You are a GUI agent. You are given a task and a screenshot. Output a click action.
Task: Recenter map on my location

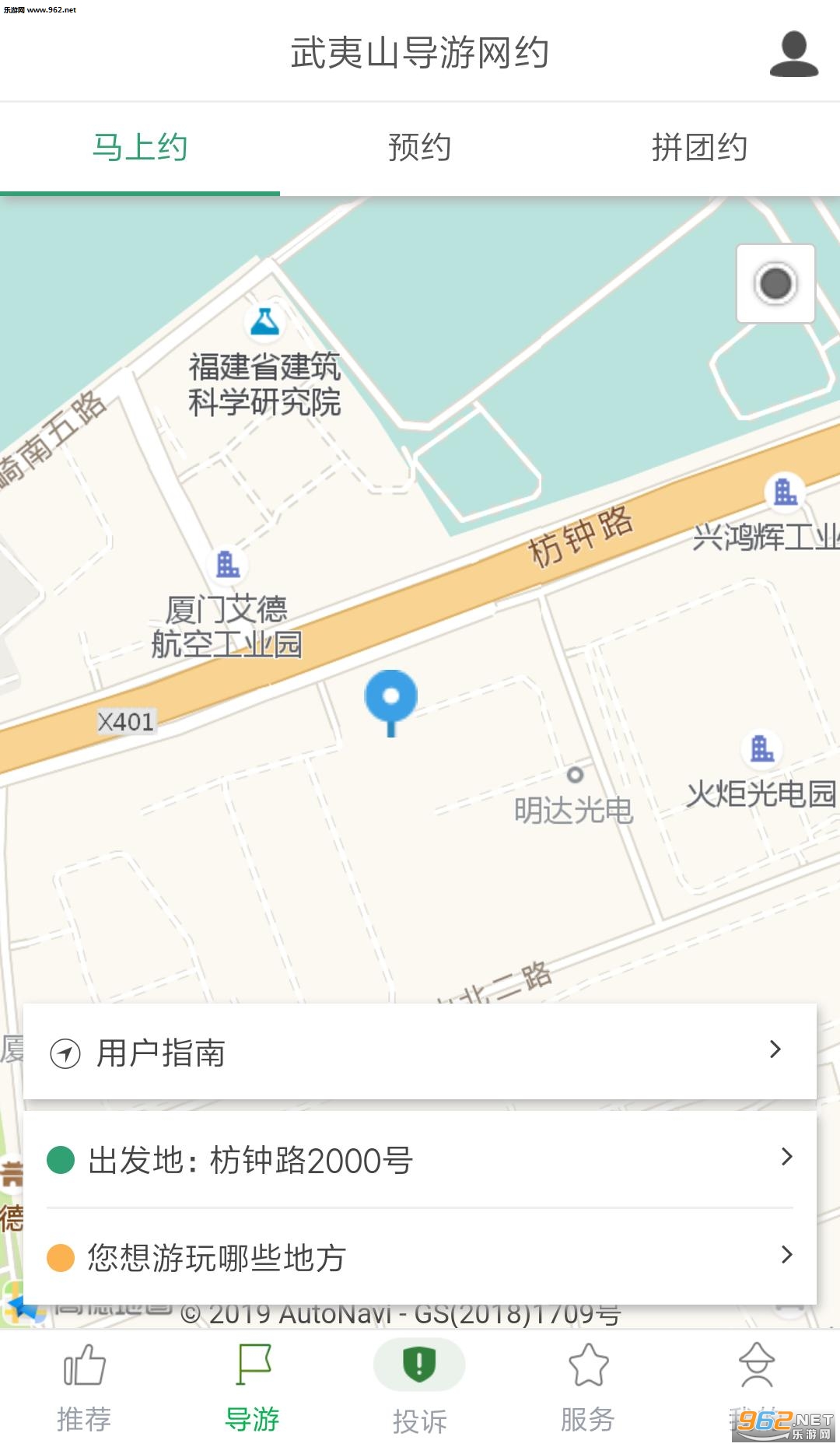point(775,283)
